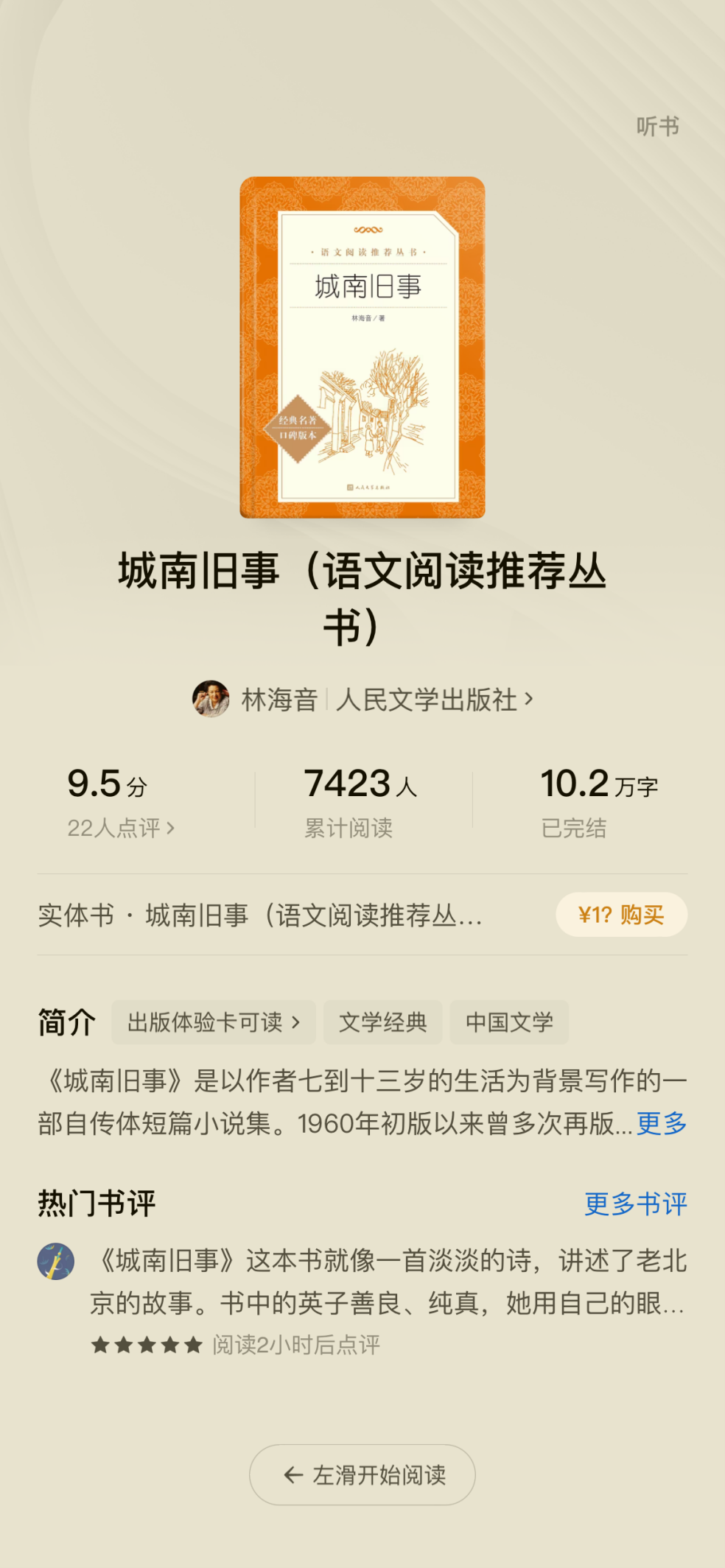The width and height of the screenshot is (725, 1568).
Task: Open publisher 人民文学出版社 page
Action: 433,700
